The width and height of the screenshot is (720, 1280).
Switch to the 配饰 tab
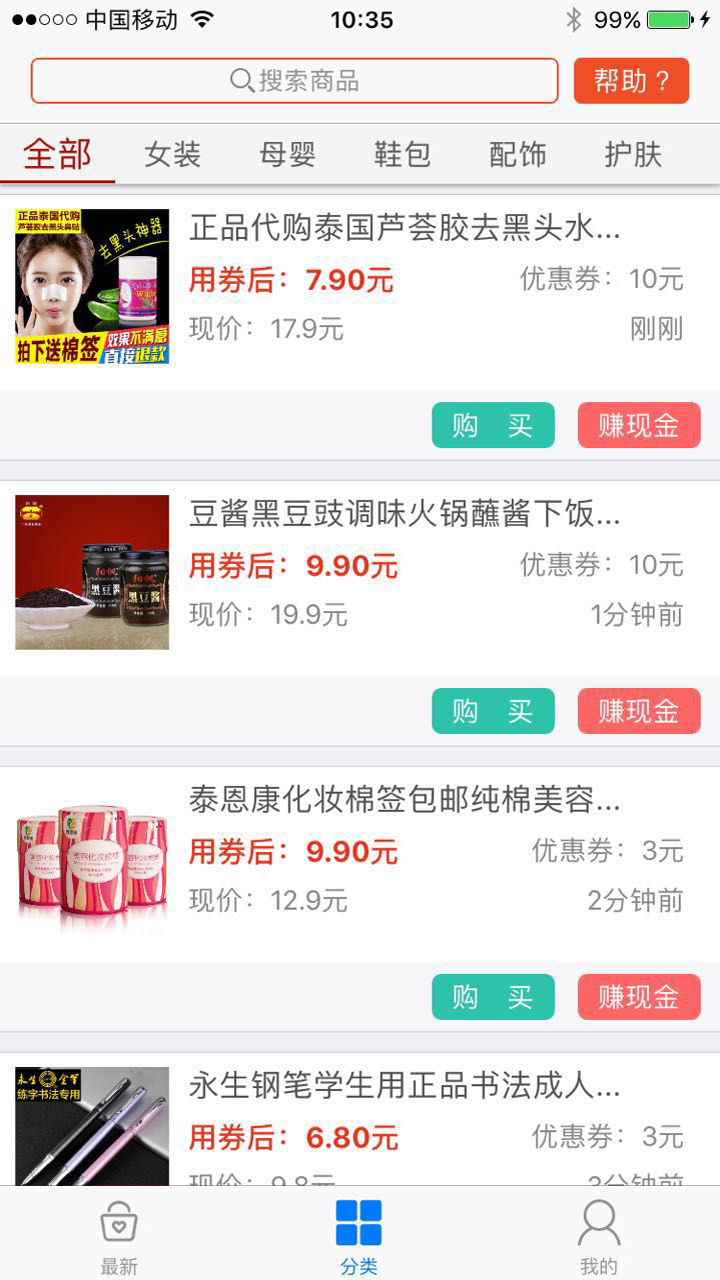[518, 154]
